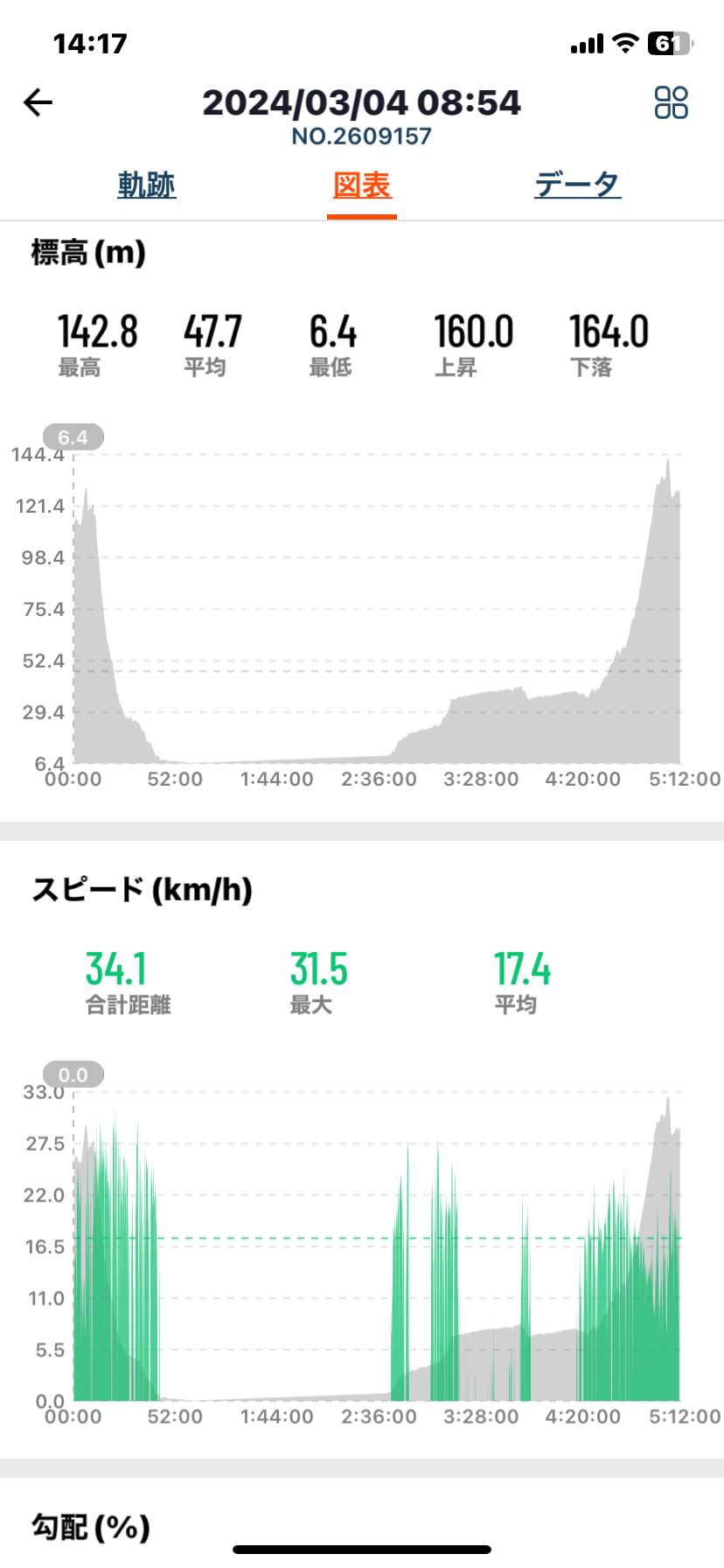Open the データ tab
Image resolution: width=724 pixels, height=1568 pixels.
pos(578,185)
